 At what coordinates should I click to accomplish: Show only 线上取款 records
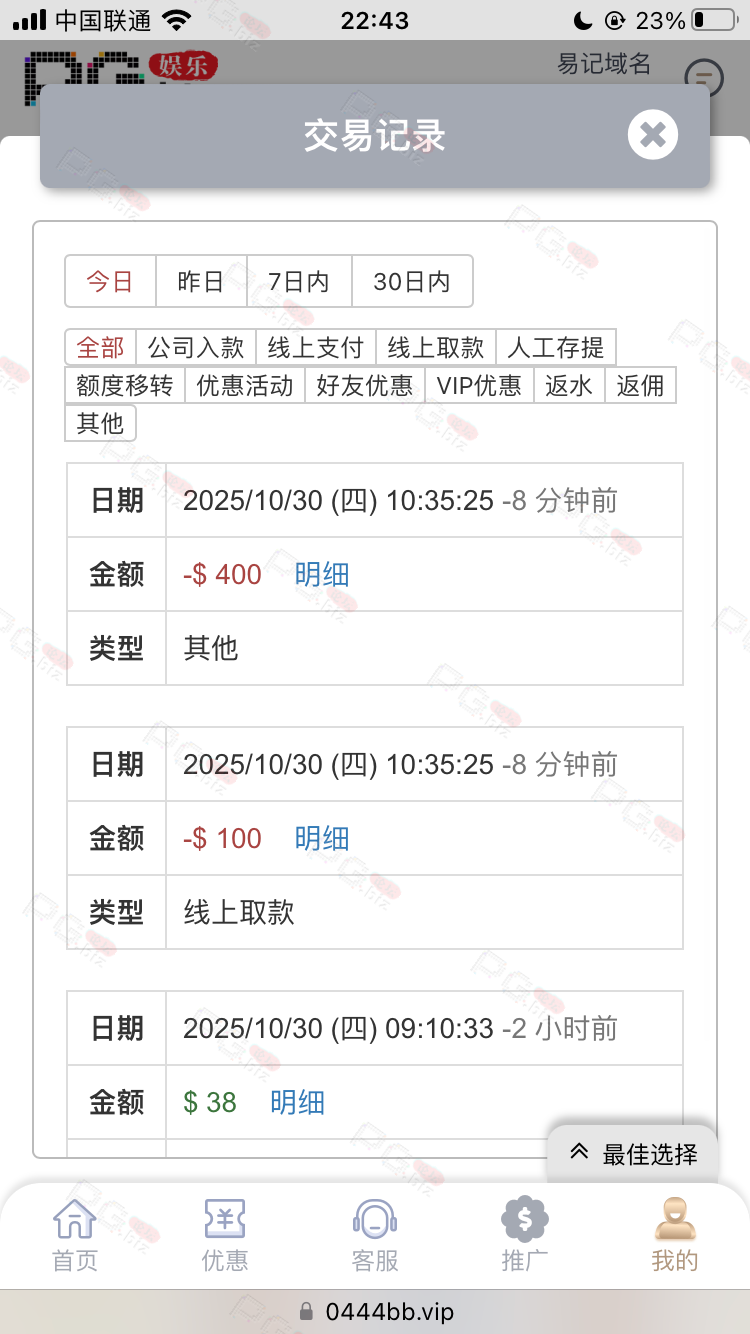(436, 348)
